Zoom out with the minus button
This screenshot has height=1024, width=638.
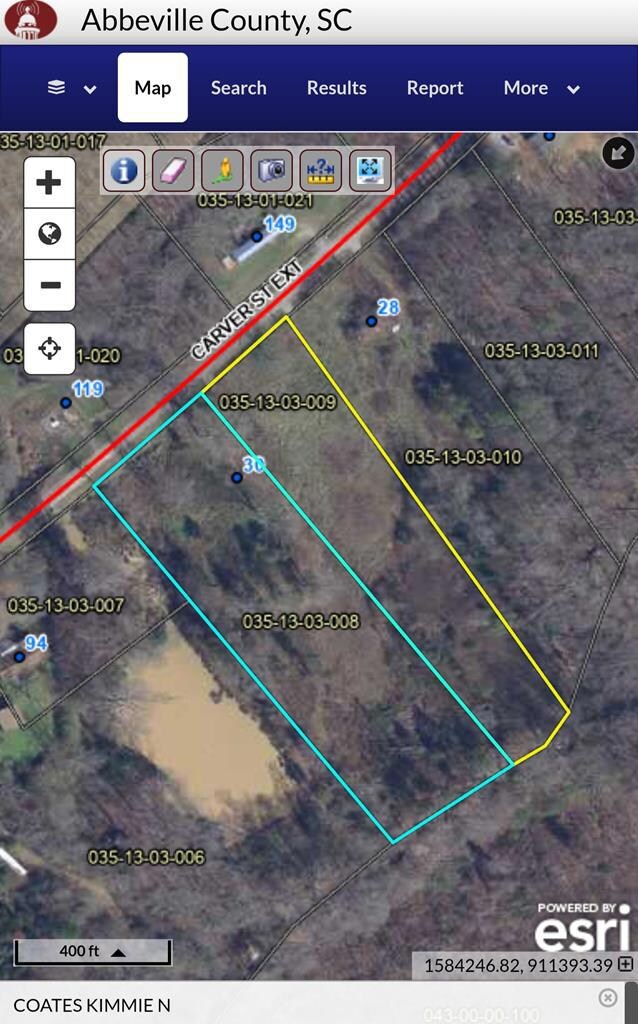coord(49,285)
